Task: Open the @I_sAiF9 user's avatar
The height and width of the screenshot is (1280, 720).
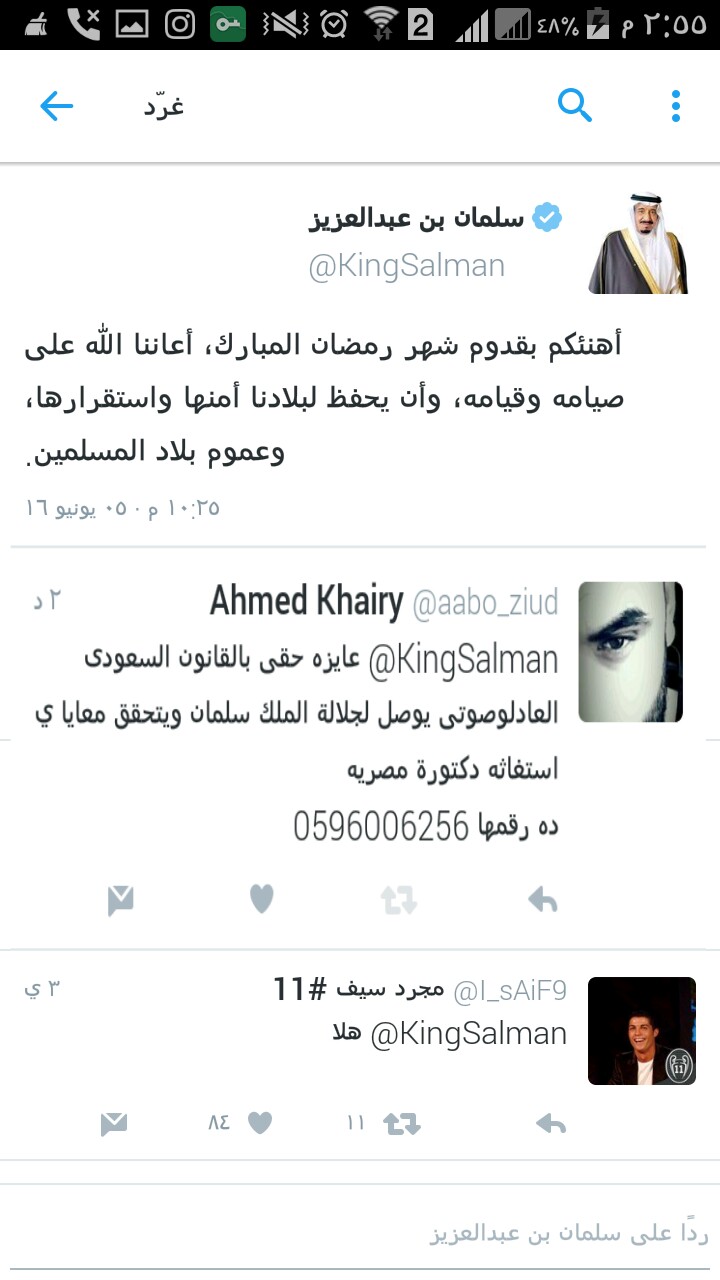Action: pyautogui.click(x=641, y=1031)
